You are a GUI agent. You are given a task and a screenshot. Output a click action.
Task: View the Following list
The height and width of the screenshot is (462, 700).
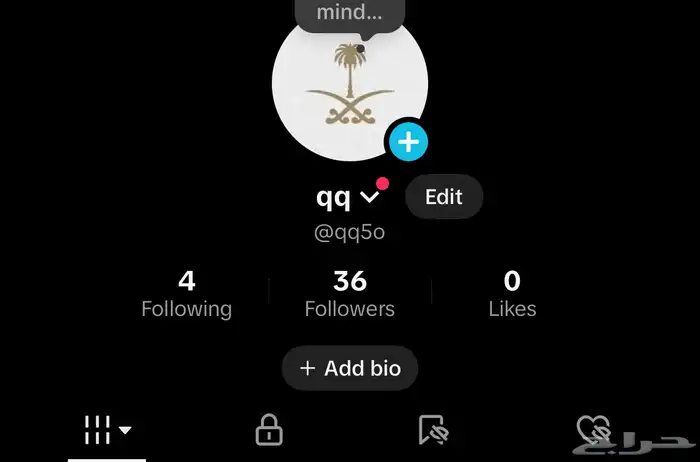[186, 294]
